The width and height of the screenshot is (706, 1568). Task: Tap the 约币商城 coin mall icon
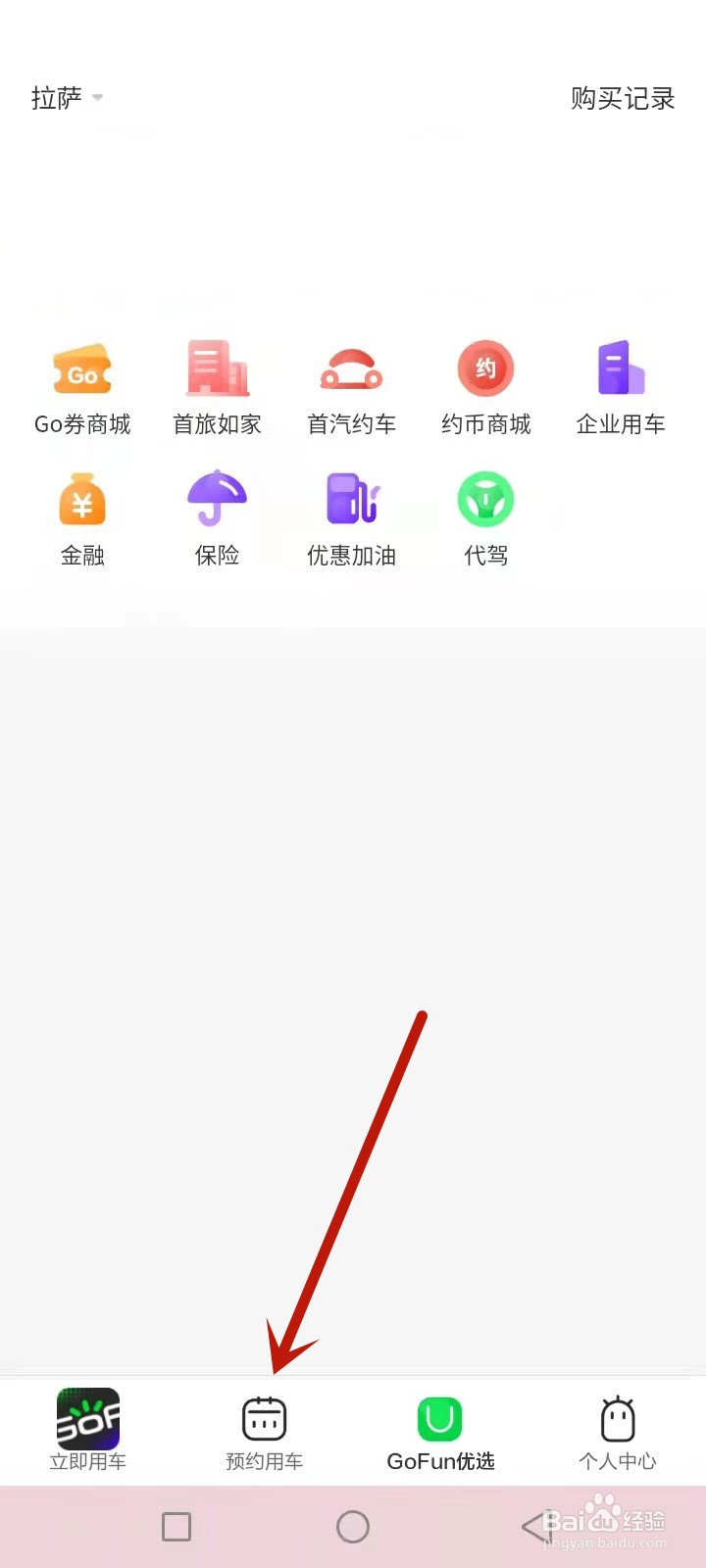(485, 367)
